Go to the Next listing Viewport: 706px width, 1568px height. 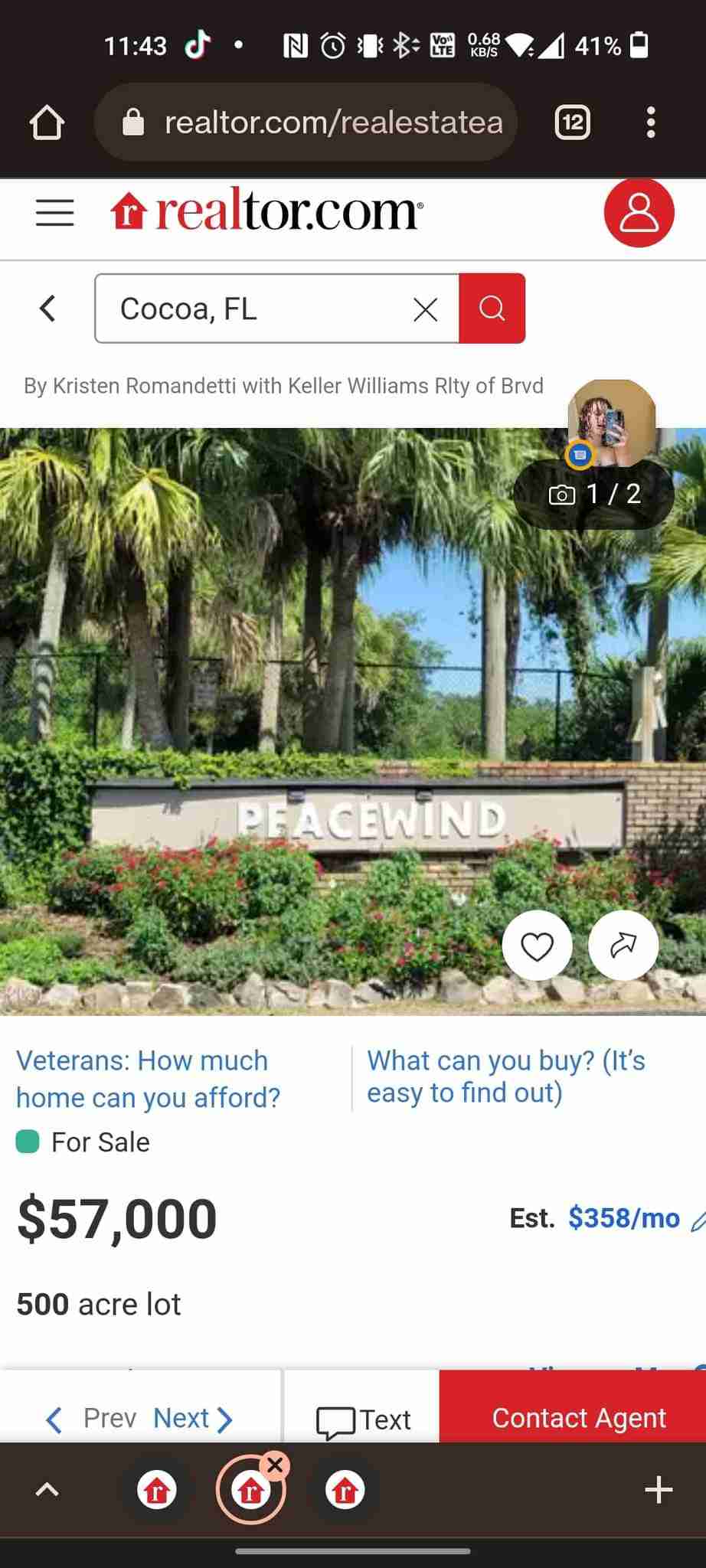192,1419
